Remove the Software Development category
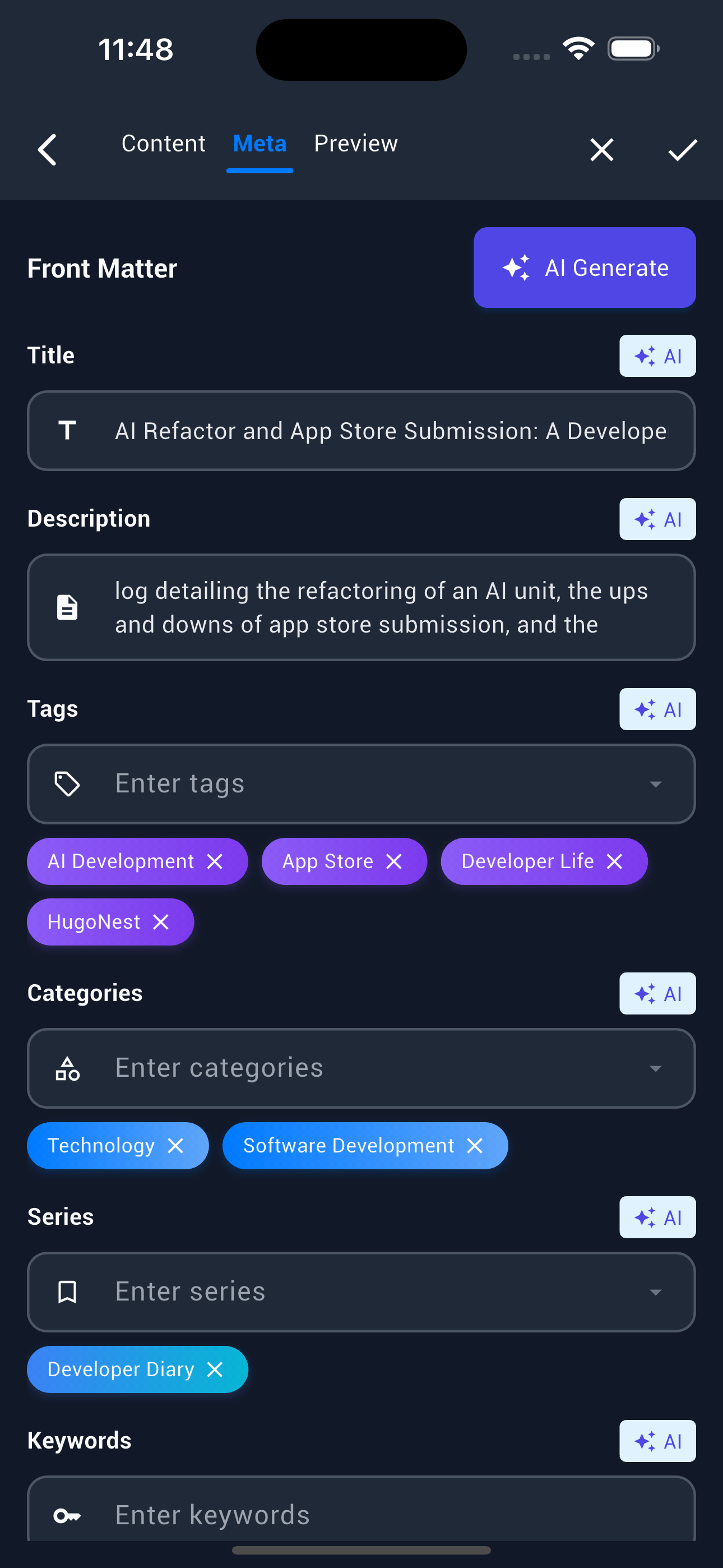 click(475, 1146)
